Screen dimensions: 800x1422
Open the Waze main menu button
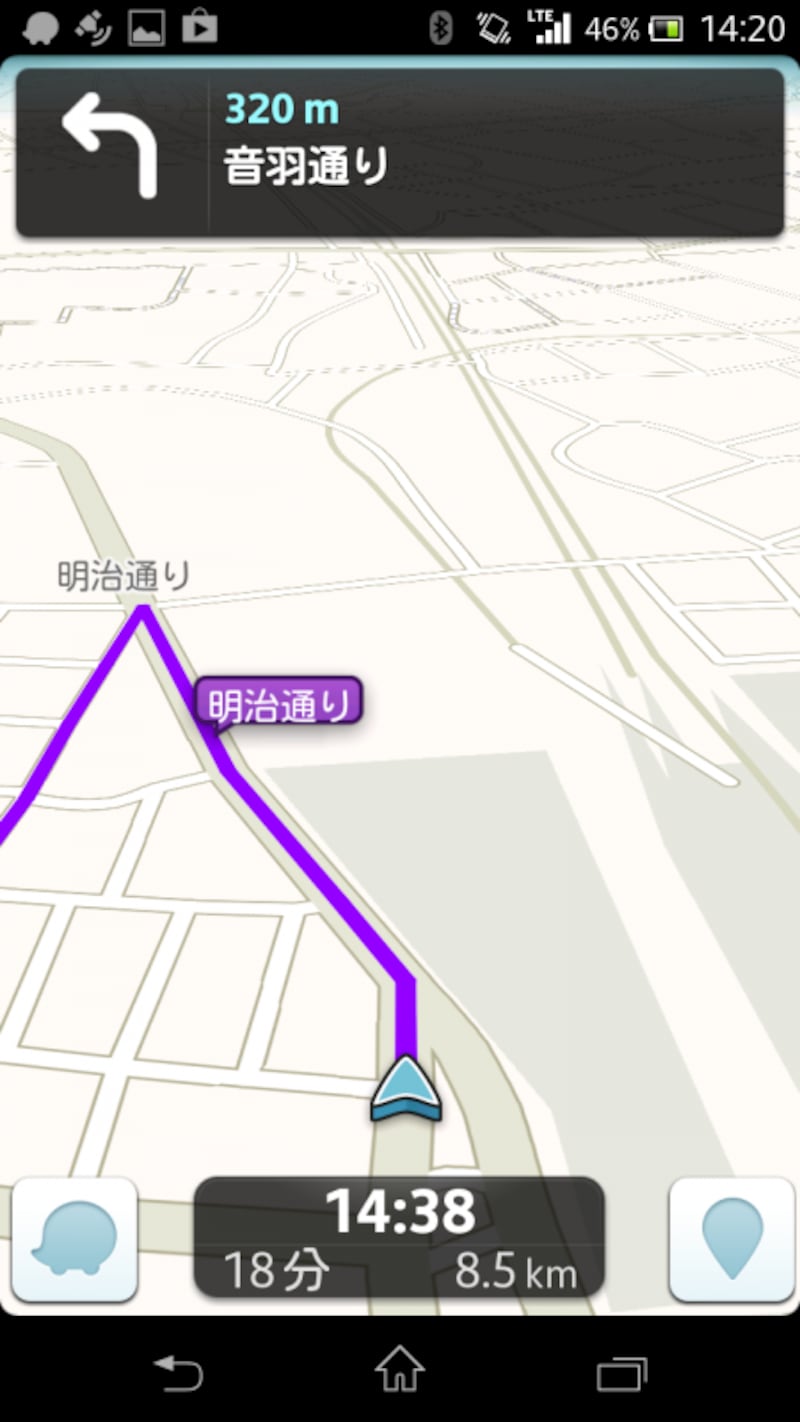[x=74, y=1240]
